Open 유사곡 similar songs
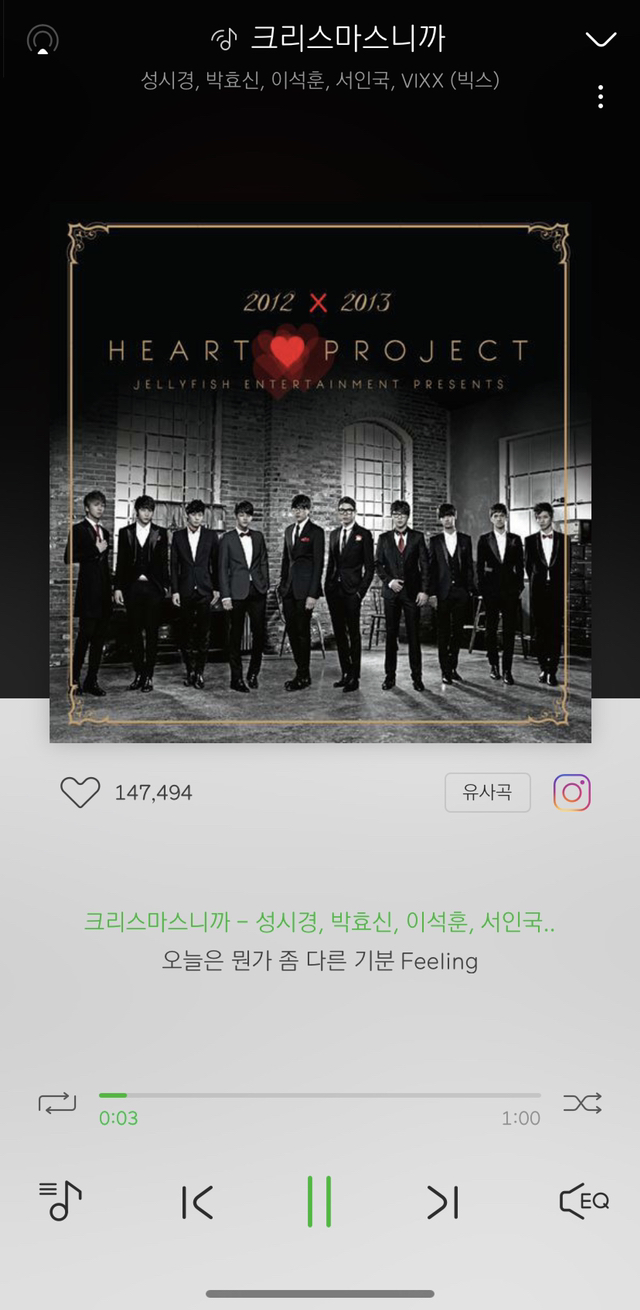Viewport: 640px width, 1310px height. 487,792
